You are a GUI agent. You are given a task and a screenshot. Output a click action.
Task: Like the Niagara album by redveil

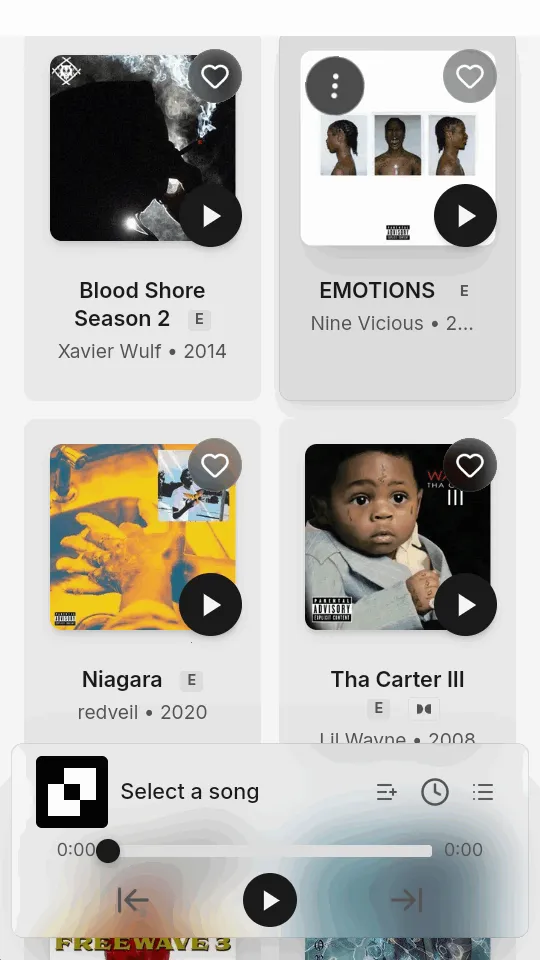(x=214, y=465)
